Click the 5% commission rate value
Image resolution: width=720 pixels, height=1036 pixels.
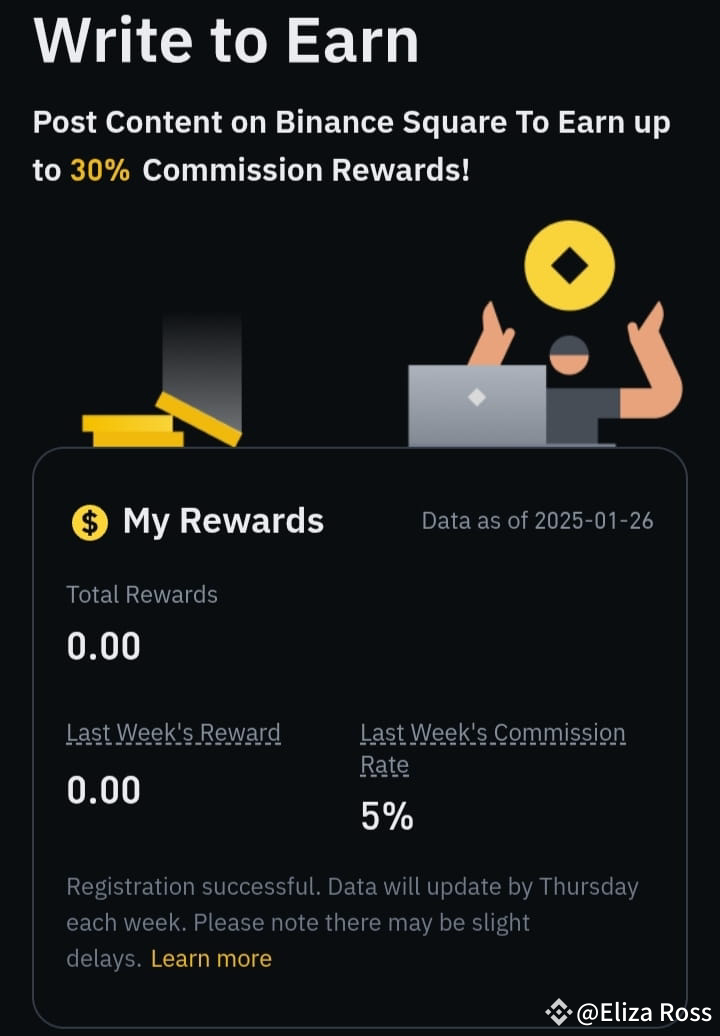coord(388,815)
